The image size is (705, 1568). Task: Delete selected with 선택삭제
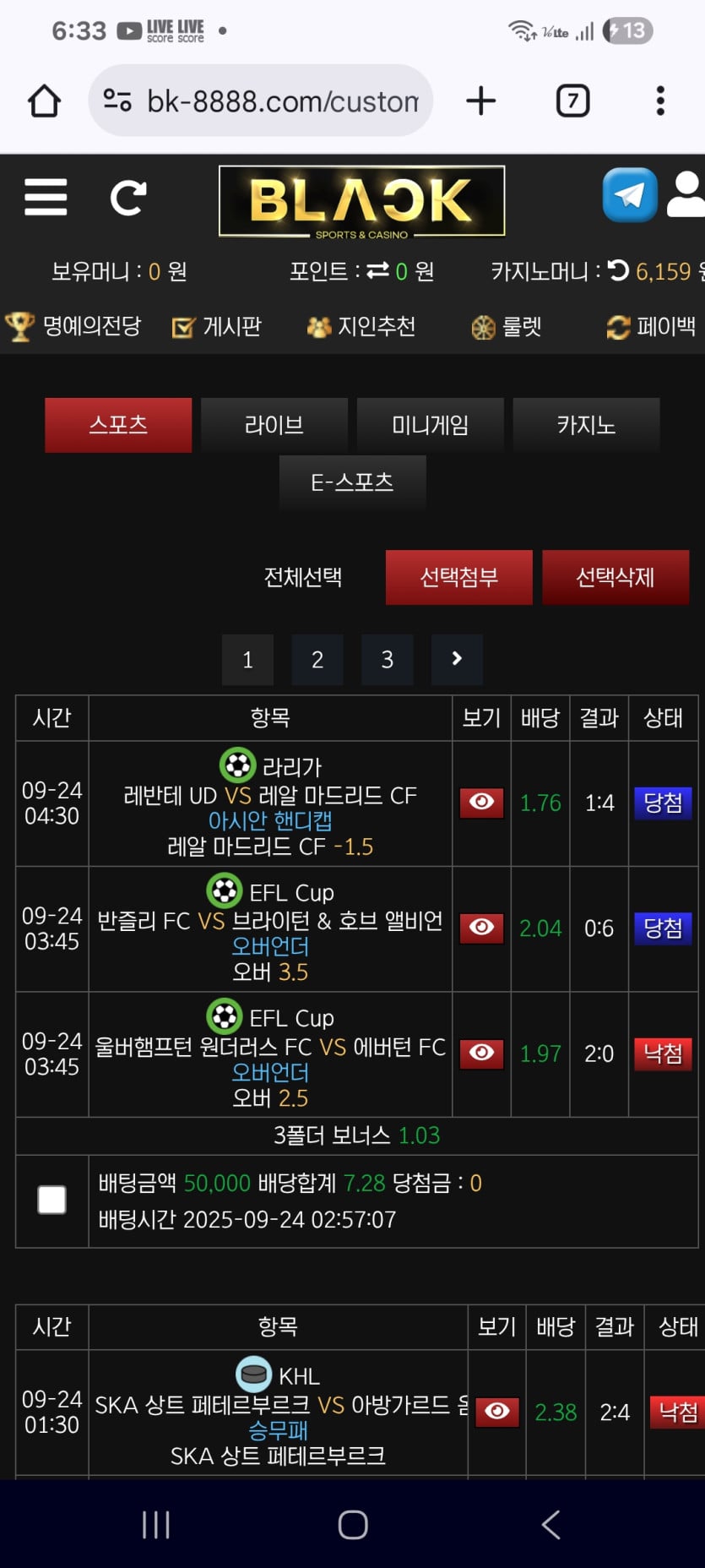[615, 577]
